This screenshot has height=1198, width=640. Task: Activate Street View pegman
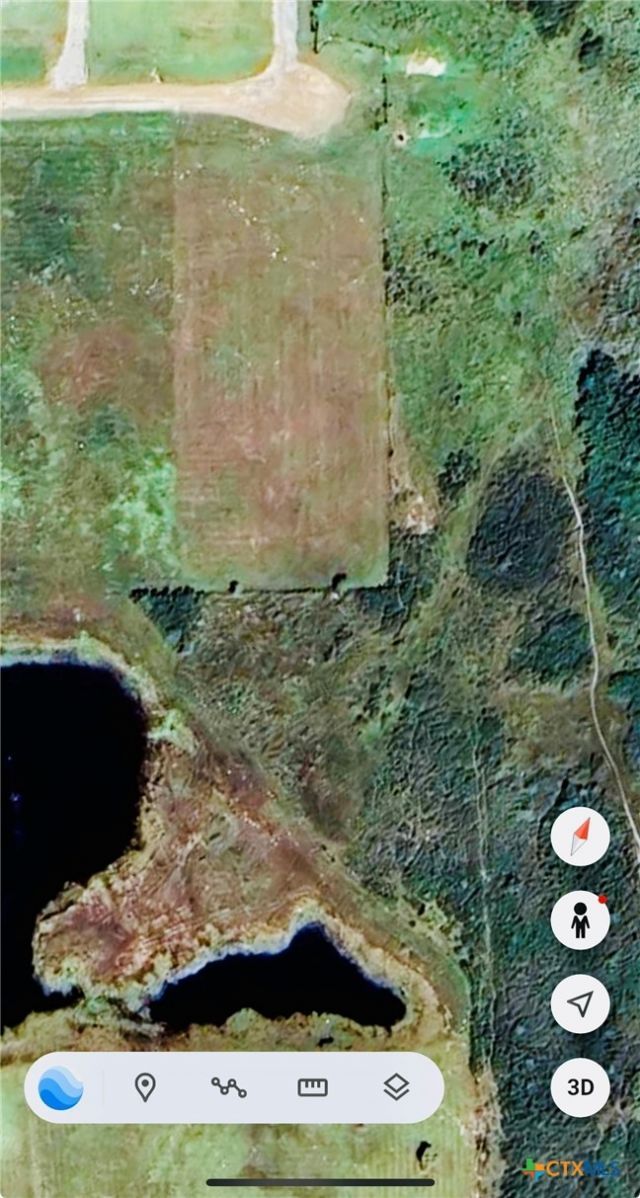[x=580, y=921]
